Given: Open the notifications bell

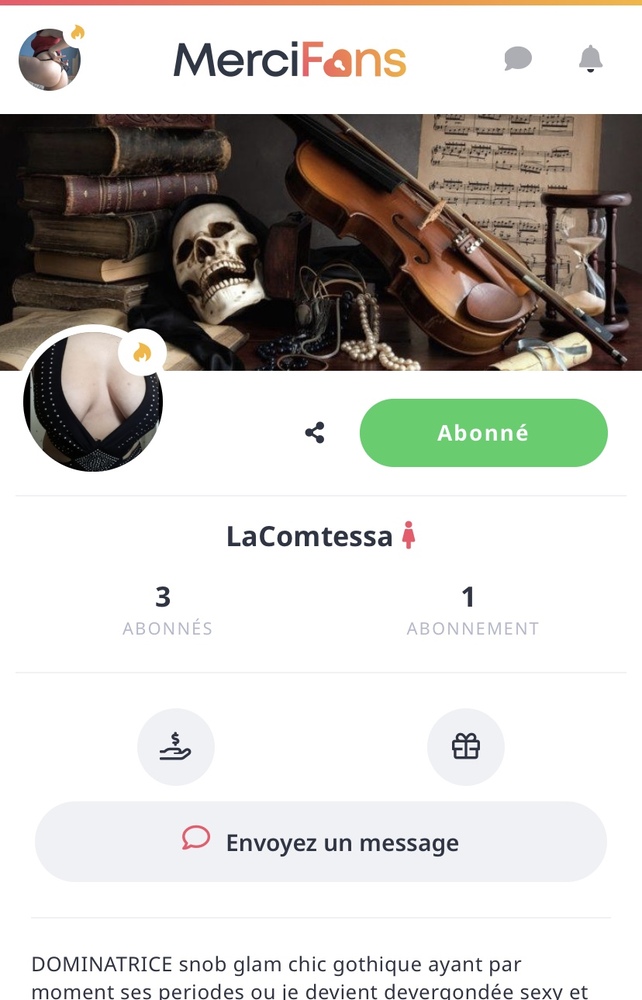Looking at the screenshot, I should [591, 59].
